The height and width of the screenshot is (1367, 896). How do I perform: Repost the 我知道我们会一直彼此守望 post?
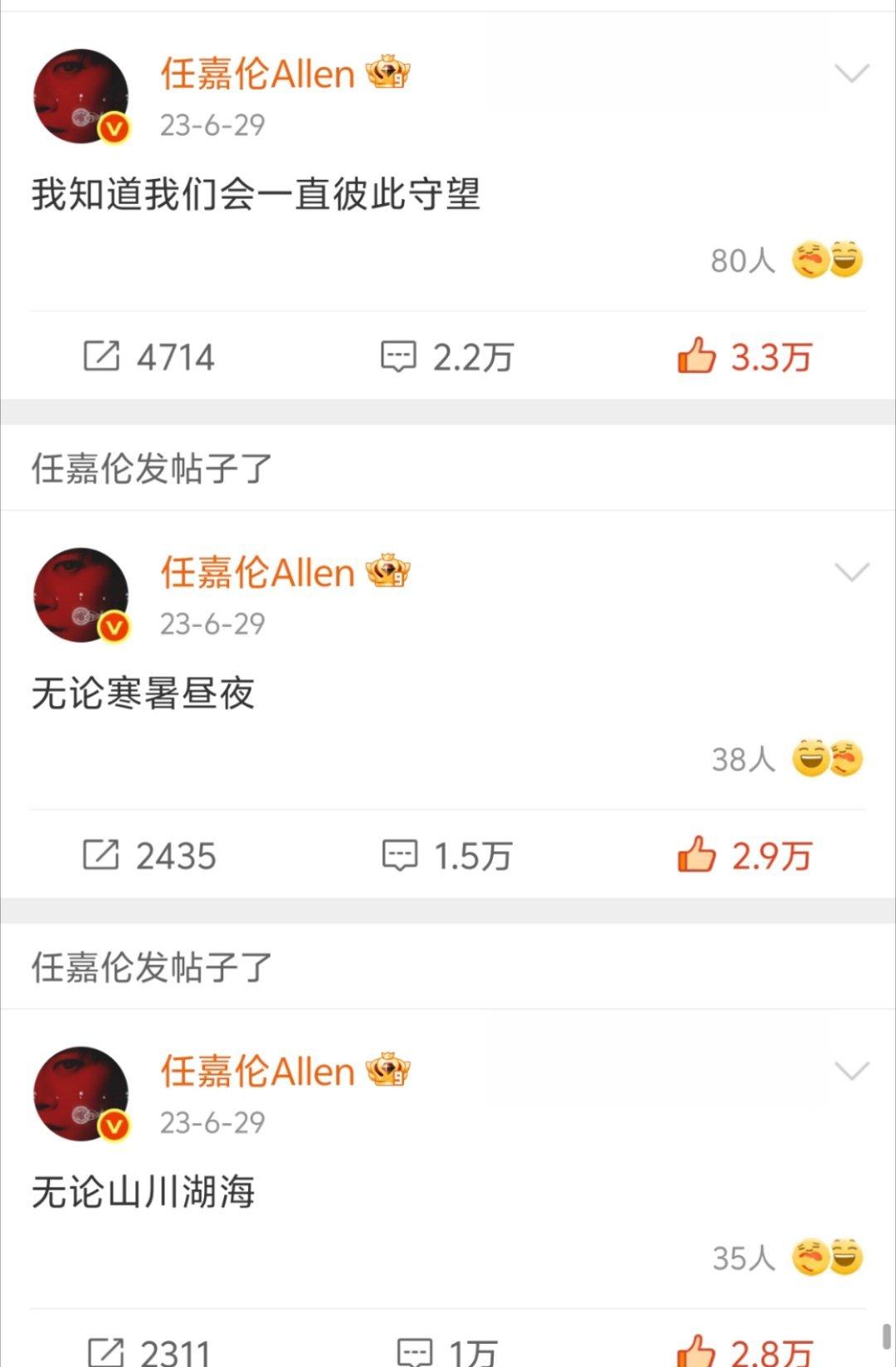(149, 358)
